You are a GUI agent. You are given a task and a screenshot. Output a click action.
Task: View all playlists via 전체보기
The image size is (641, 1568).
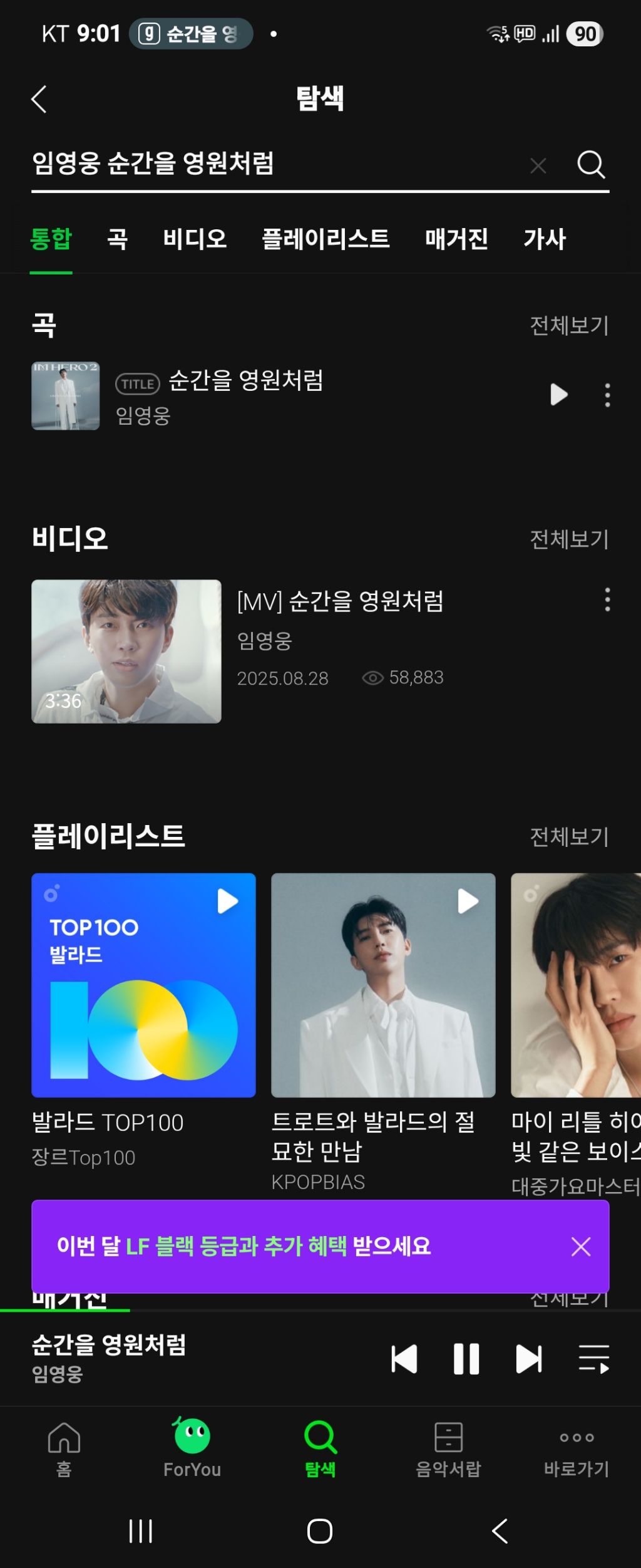point(569,836)
